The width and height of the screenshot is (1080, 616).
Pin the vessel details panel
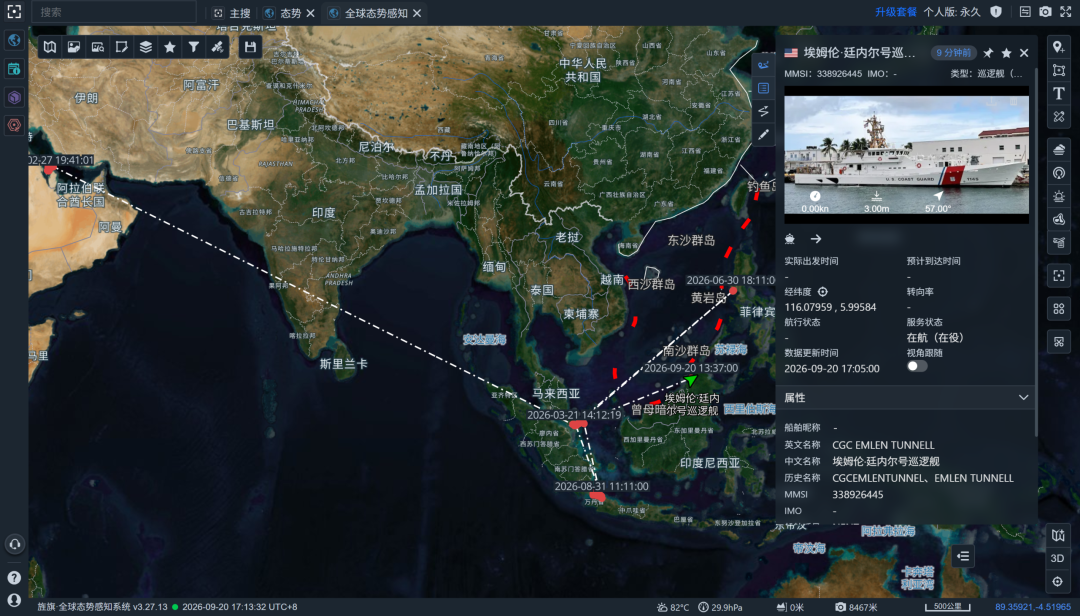point(988,53)
